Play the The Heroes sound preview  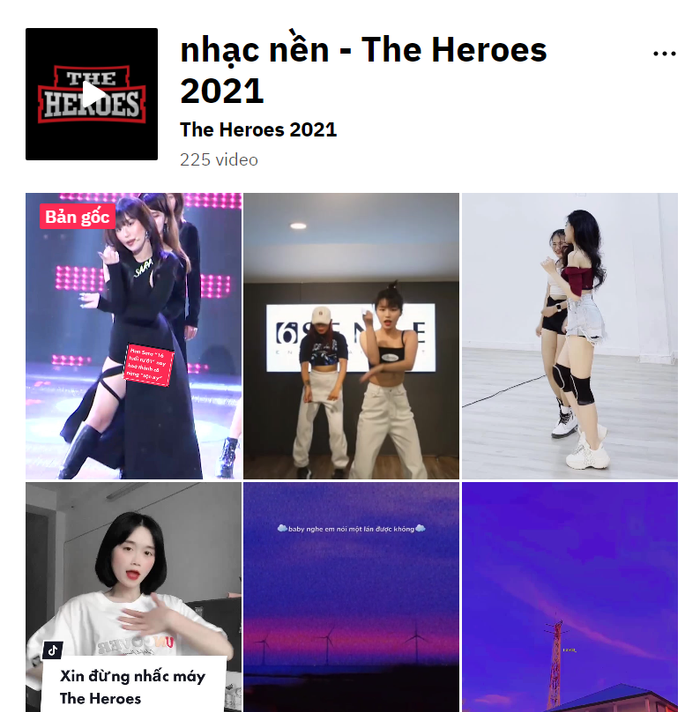91,94
